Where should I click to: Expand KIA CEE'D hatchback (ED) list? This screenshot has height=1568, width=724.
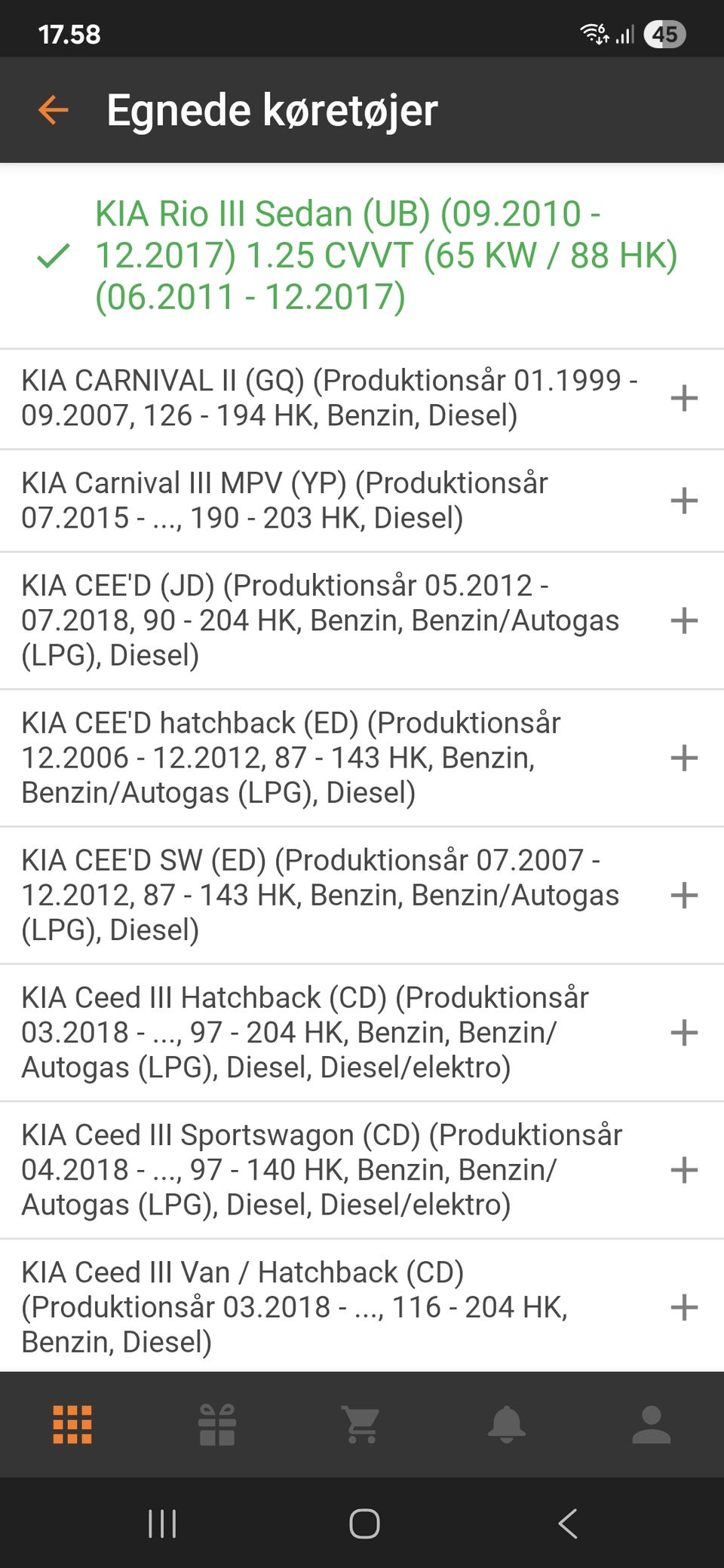coord(683,758)
